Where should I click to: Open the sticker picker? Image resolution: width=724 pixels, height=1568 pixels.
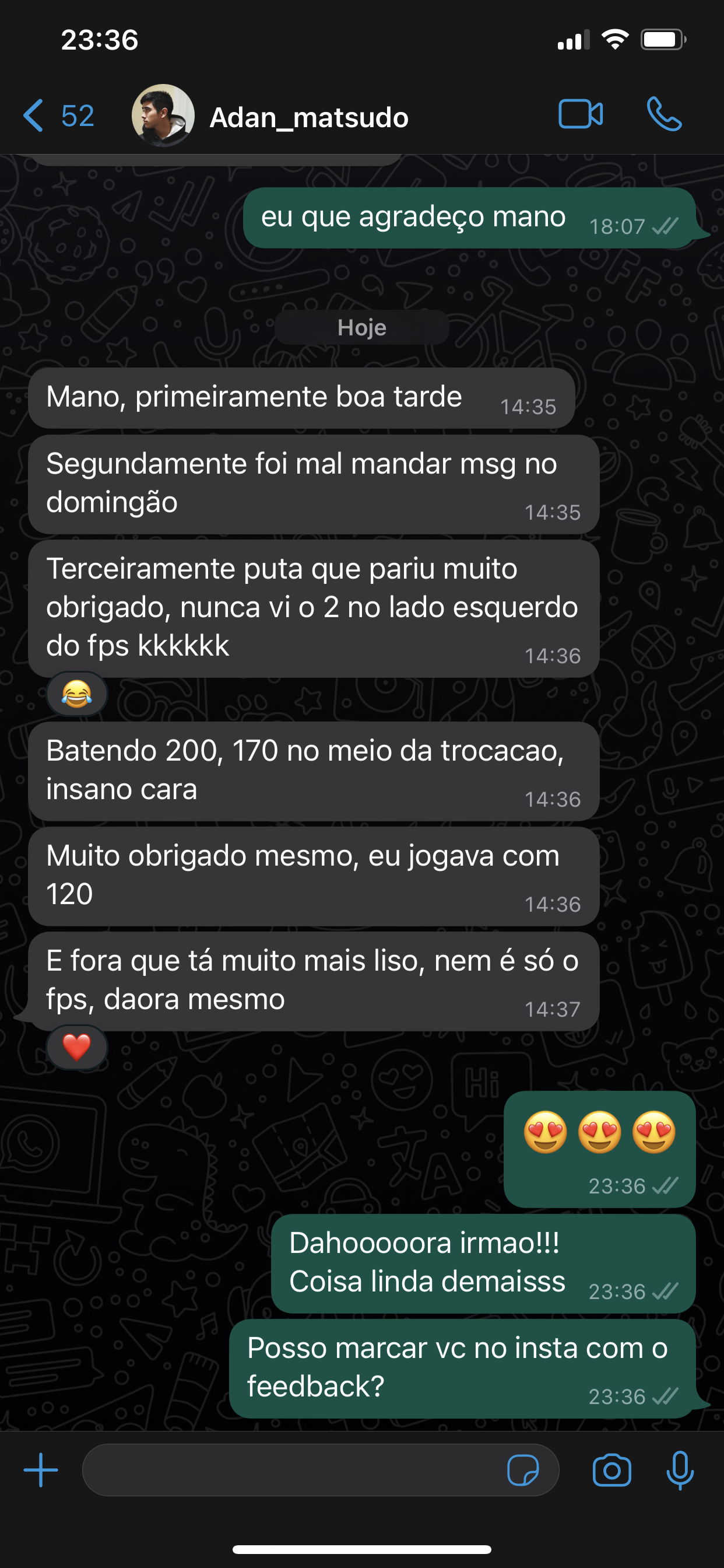click(x=523, y=1471)
